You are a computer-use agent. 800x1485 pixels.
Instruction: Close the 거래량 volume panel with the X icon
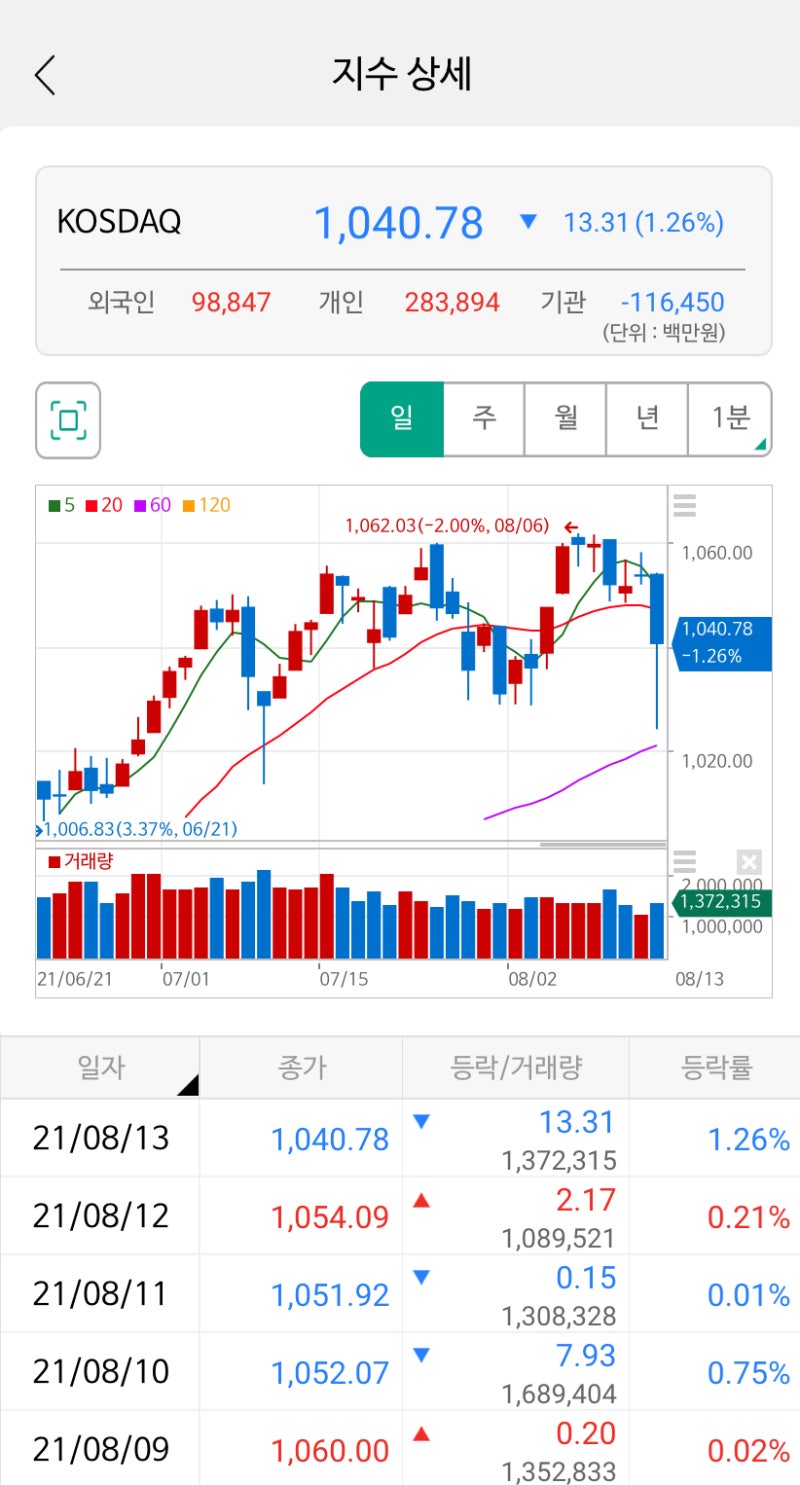click(748, 861)
